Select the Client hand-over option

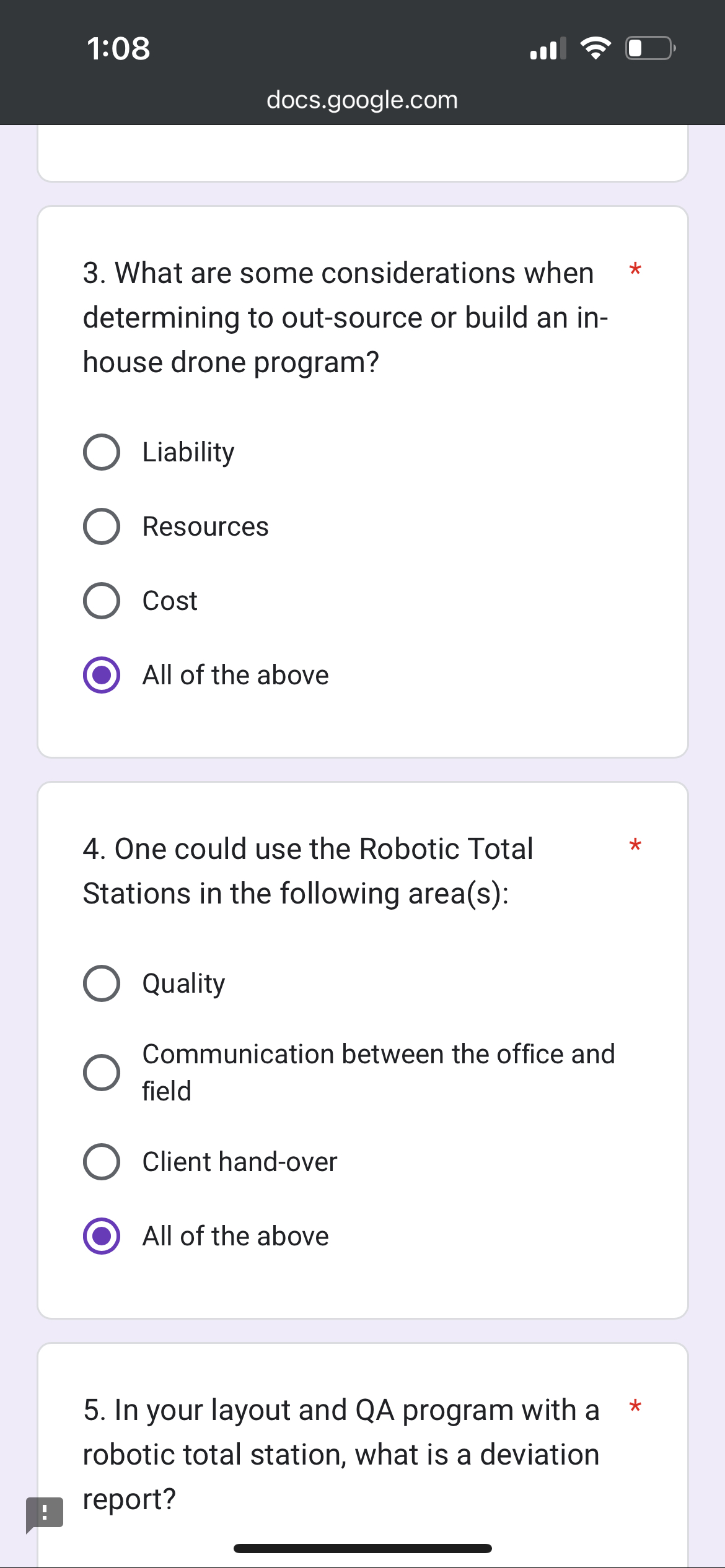click(102, 1161)
